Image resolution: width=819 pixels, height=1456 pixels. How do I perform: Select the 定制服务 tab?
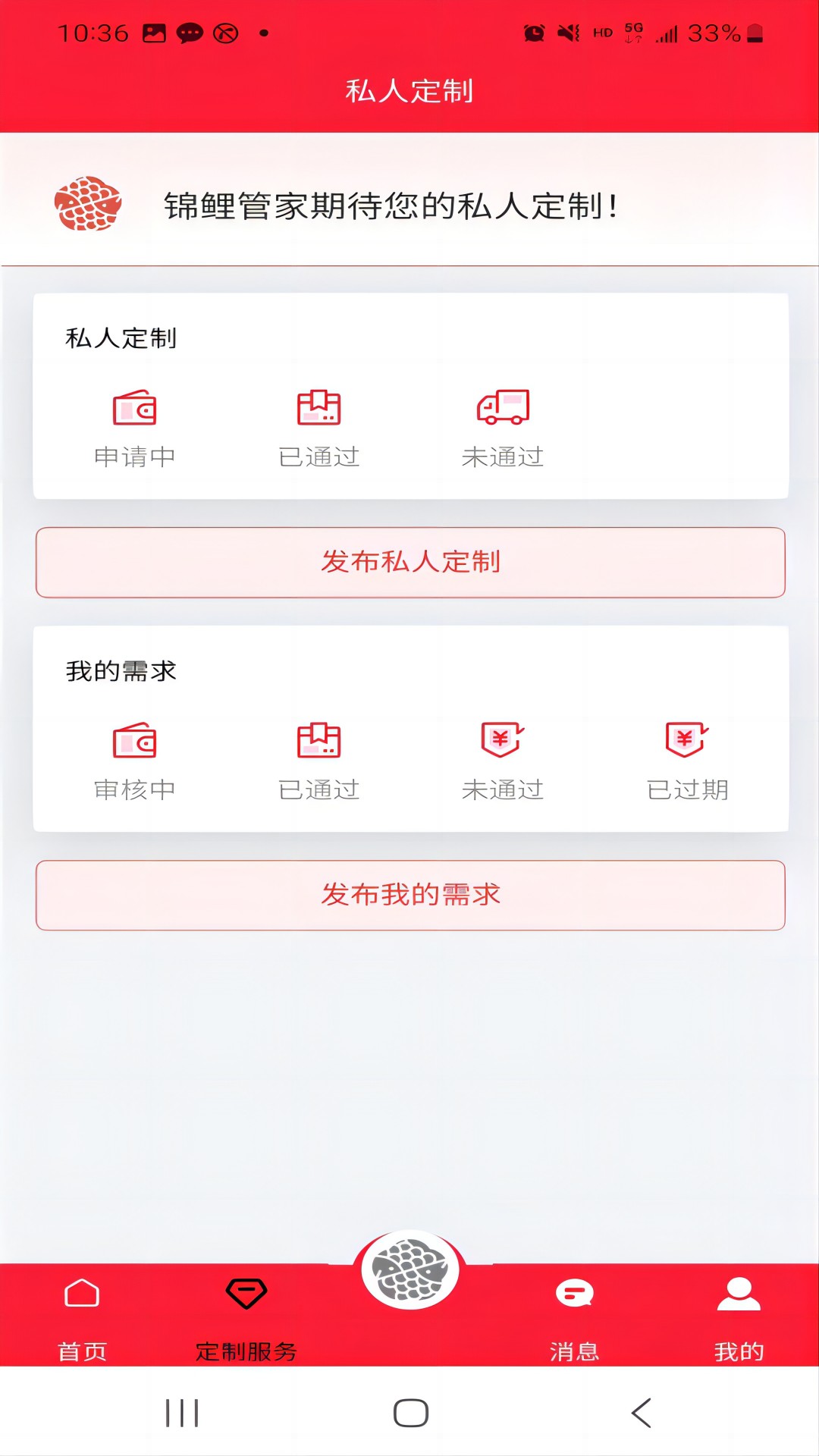coord(246,1318)
